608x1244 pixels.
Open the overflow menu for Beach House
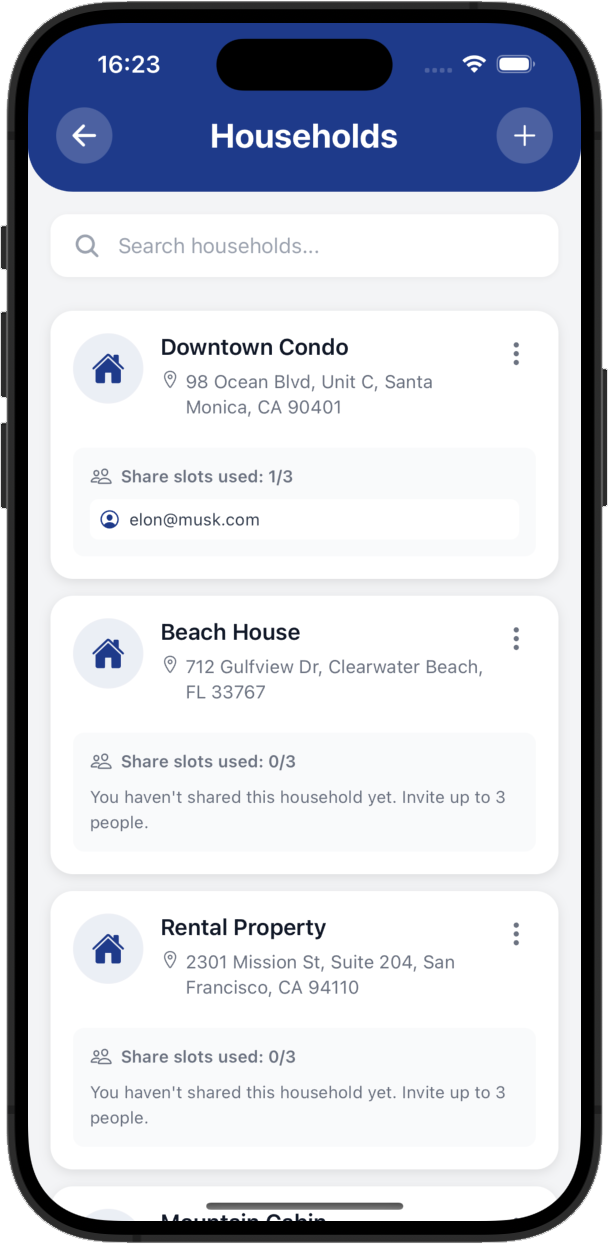tap(516, 638)
